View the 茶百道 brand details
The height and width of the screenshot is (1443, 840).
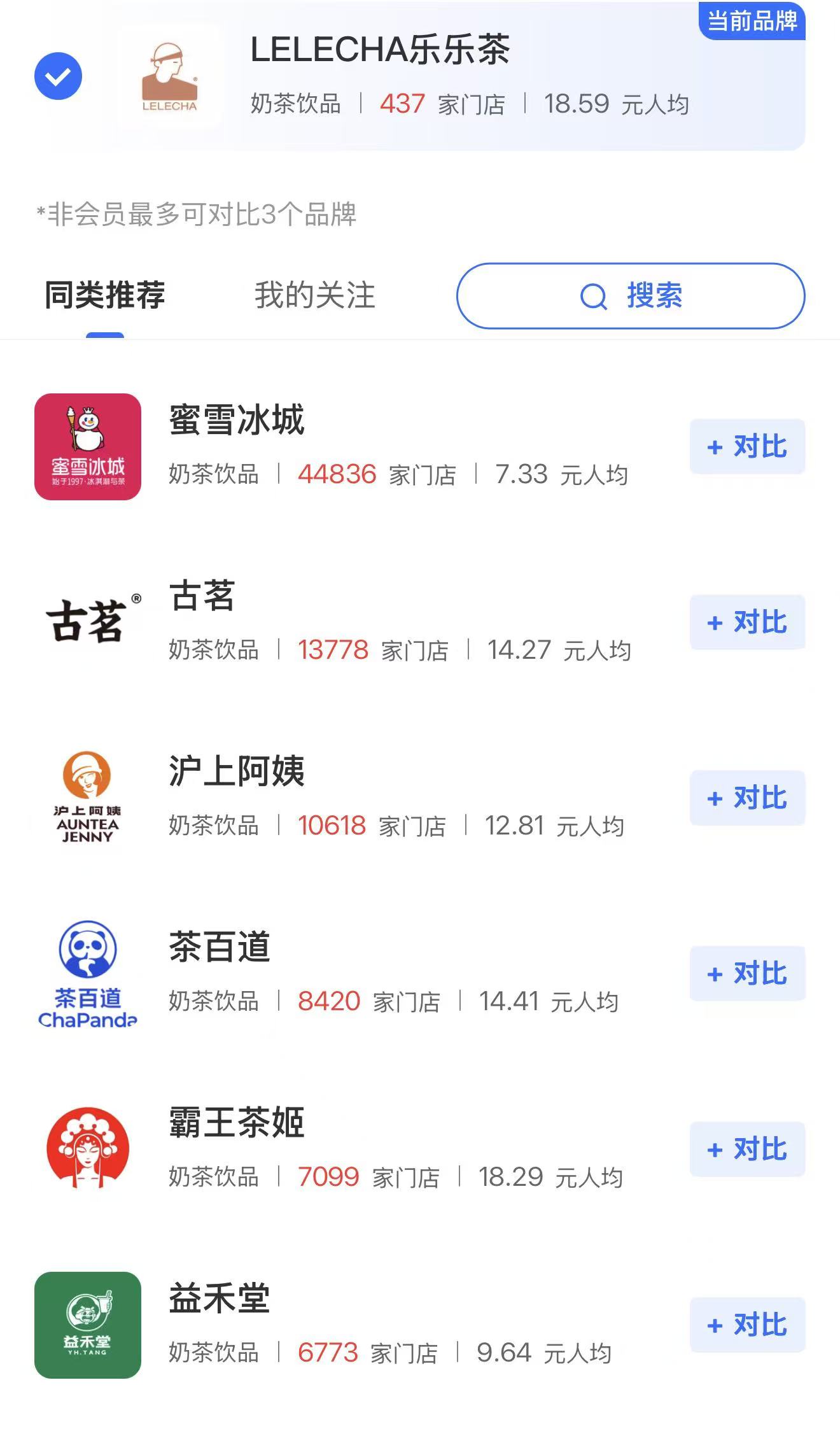click(220, 947)
